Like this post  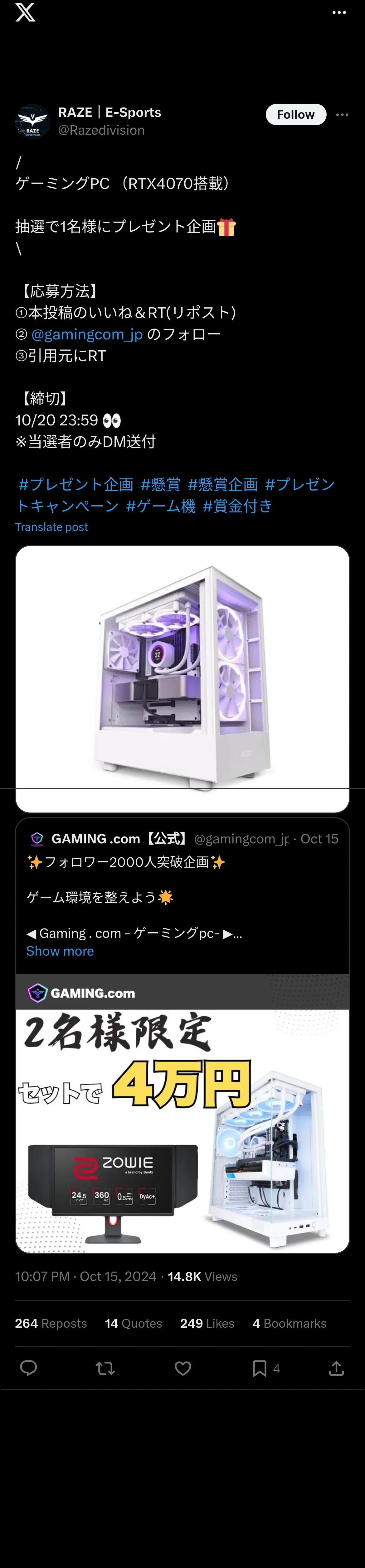point(183,1368)
